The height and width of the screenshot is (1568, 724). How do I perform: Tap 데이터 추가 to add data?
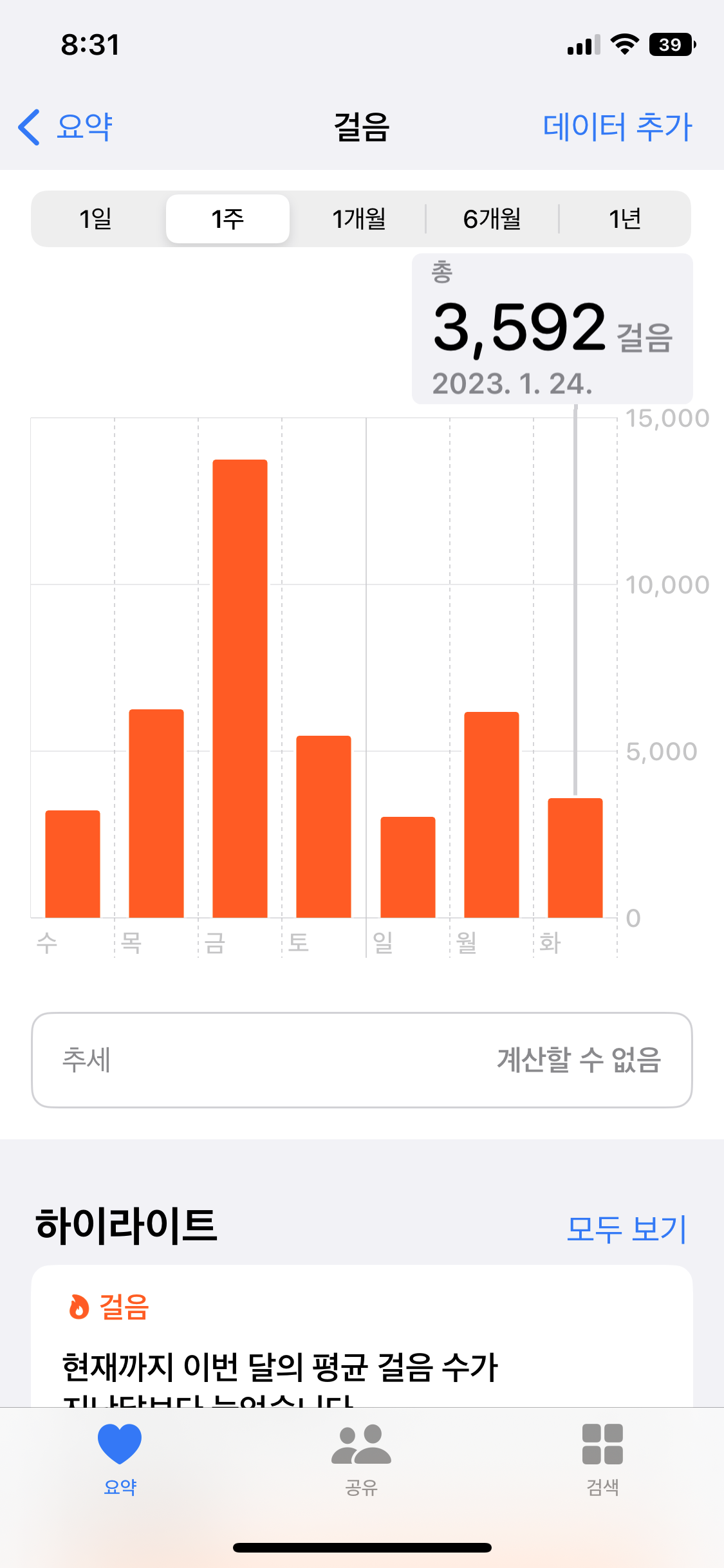point(617,127)
